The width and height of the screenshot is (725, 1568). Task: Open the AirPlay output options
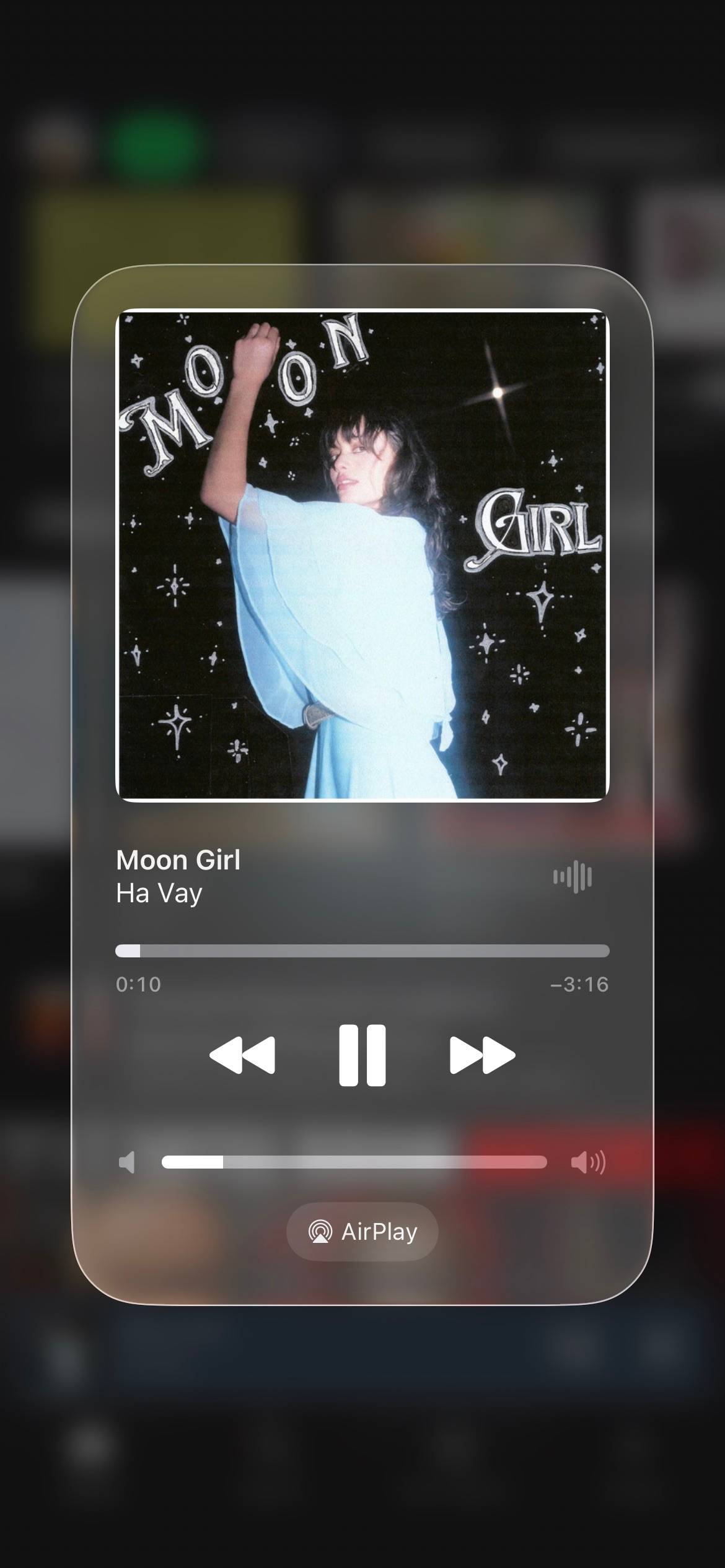362,1231
